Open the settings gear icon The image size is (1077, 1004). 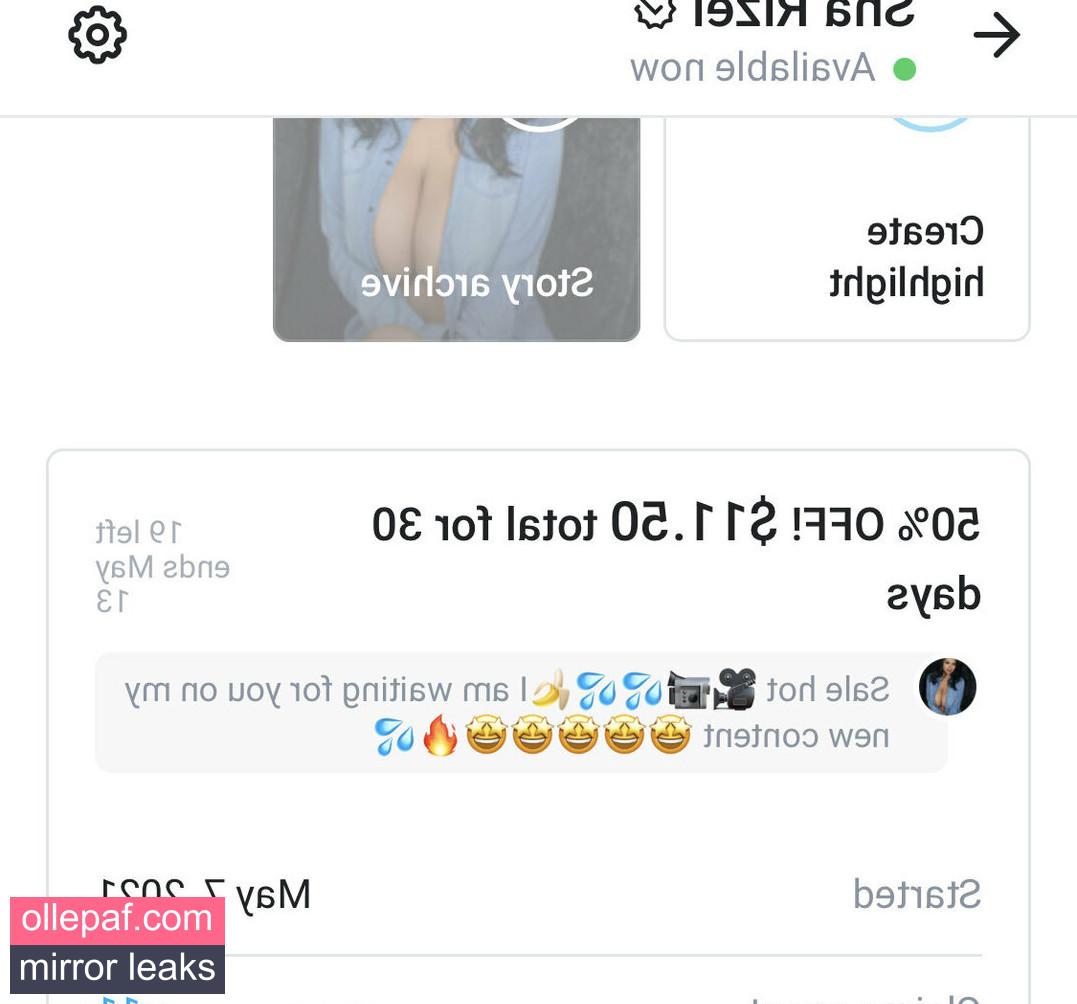(x=97, y=37)
